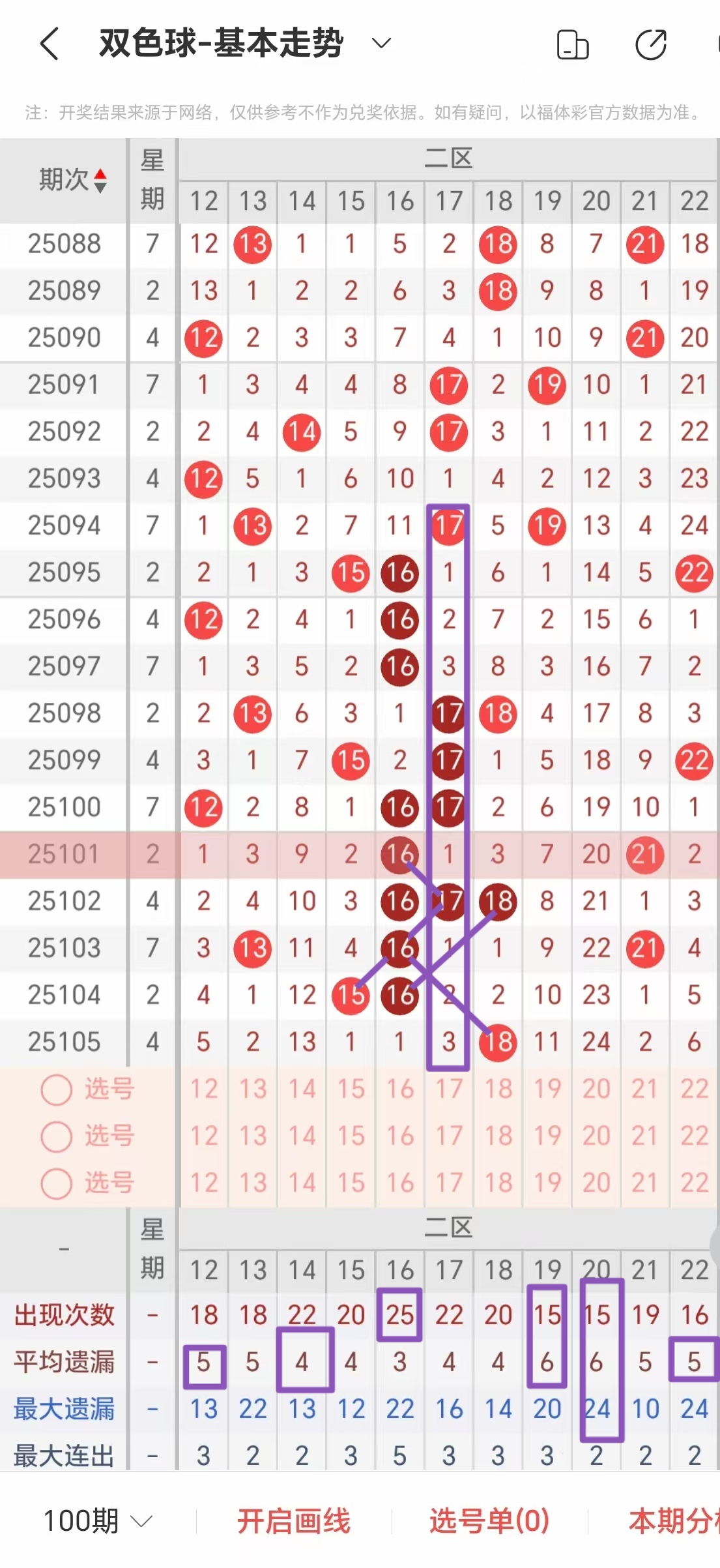Open 选号单(0) selection list
The height and width of the screenshot is (1568, 720).
click(x=489, y=1520)
